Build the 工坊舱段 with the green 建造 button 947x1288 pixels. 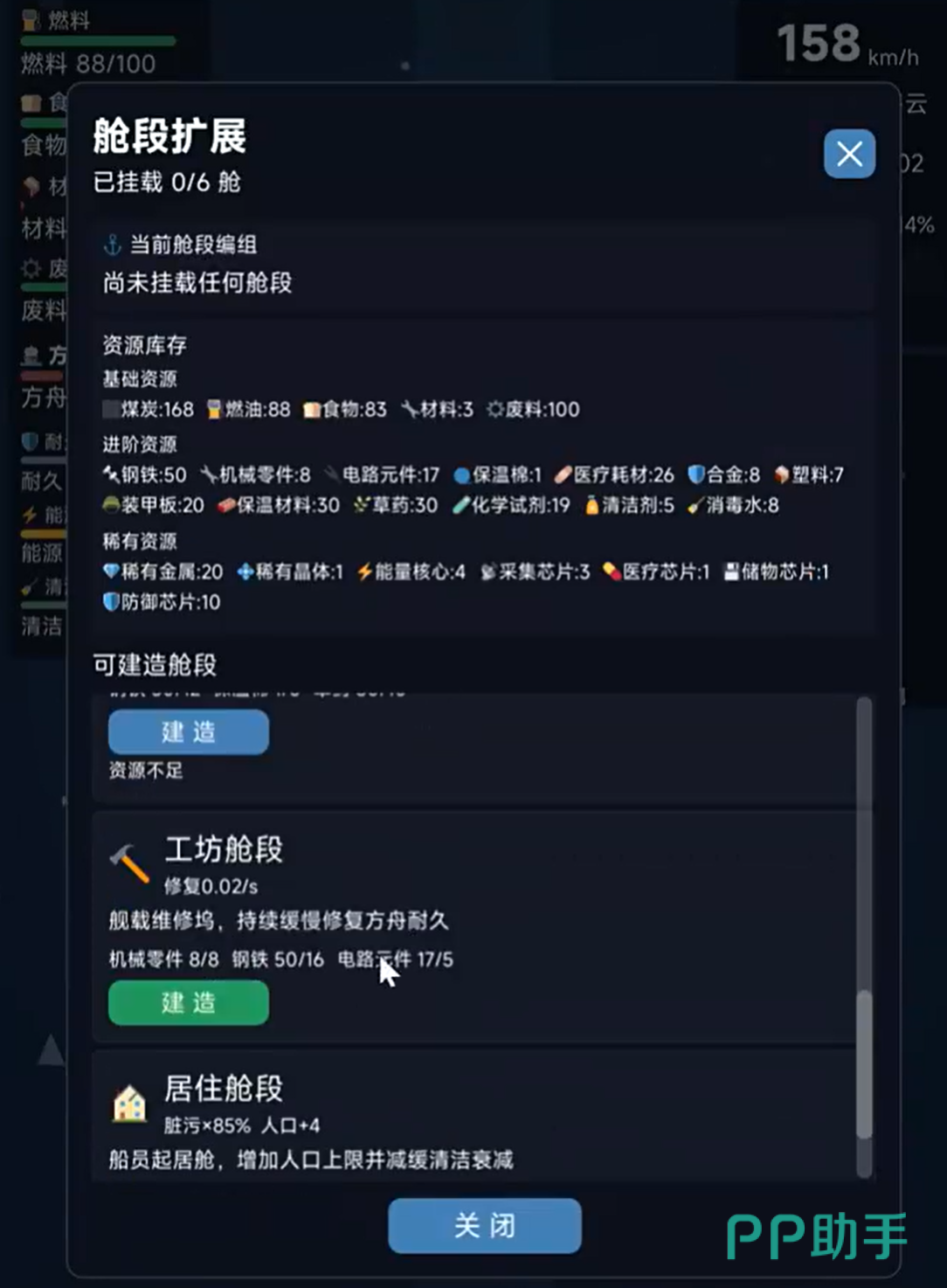189,1002
